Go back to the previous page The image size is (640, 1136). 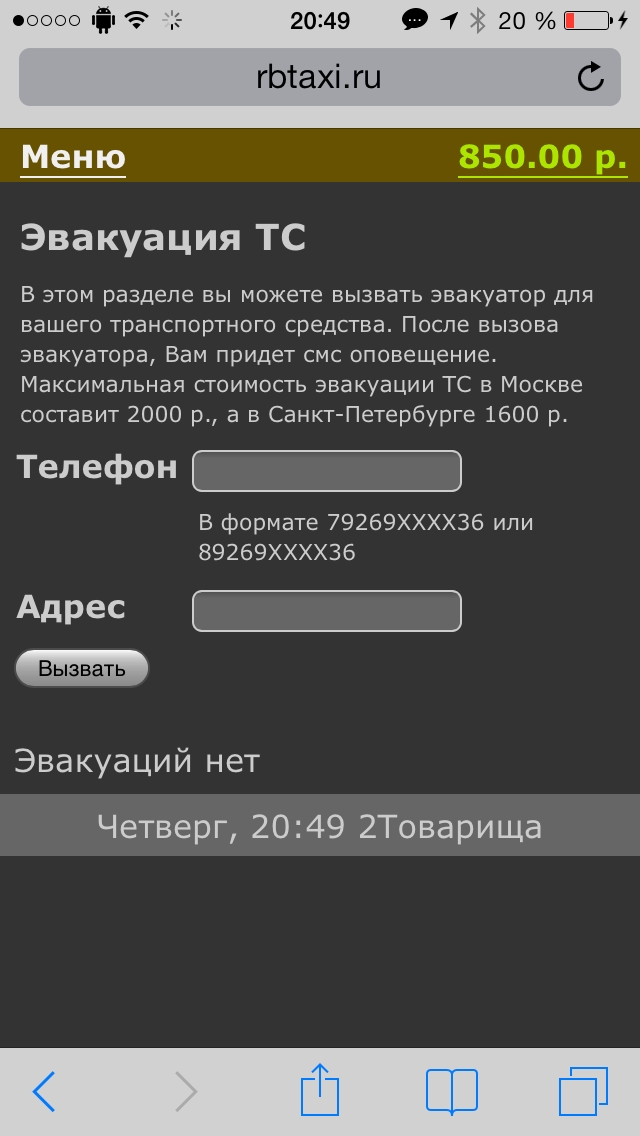coord(44,1091)
